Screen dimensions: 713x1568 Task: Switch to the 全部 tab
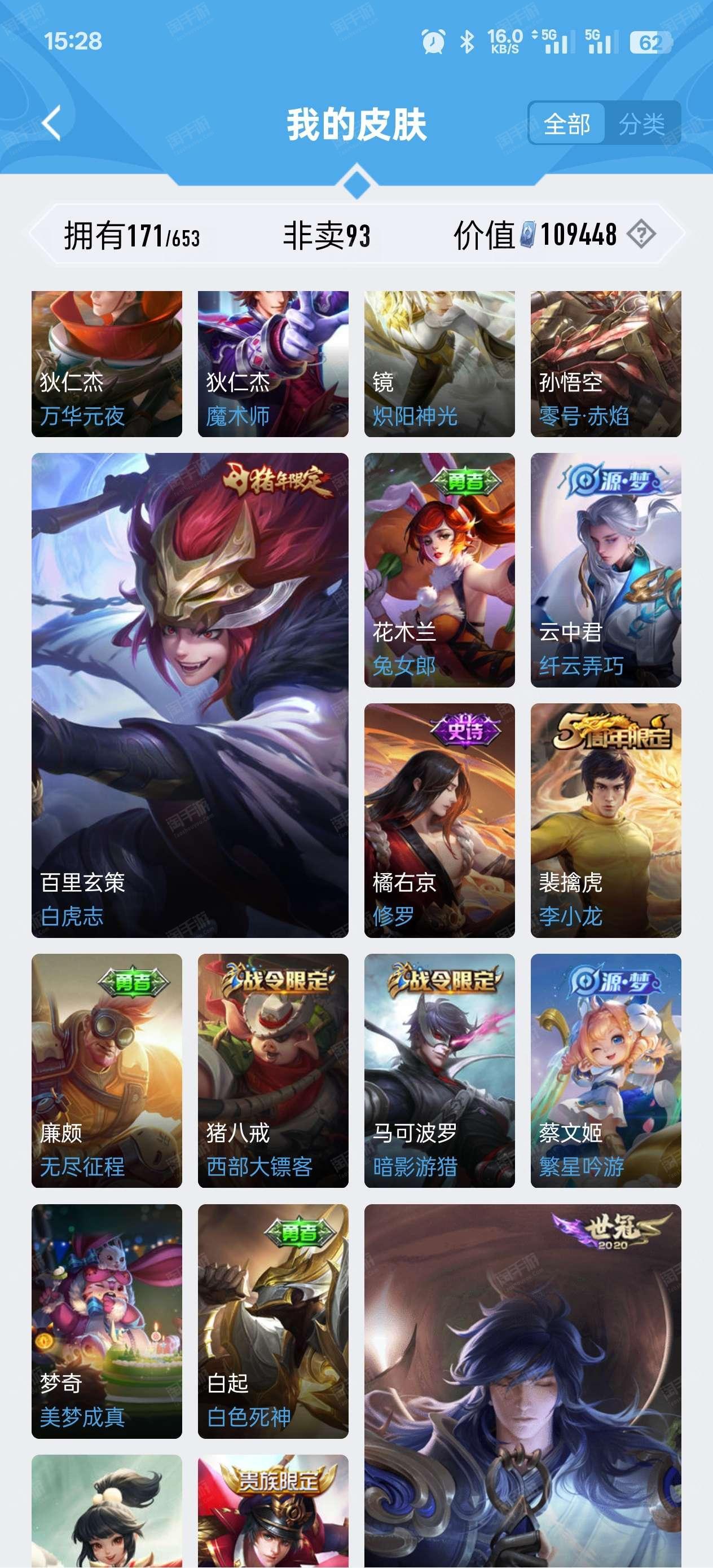tap(566, 124)
